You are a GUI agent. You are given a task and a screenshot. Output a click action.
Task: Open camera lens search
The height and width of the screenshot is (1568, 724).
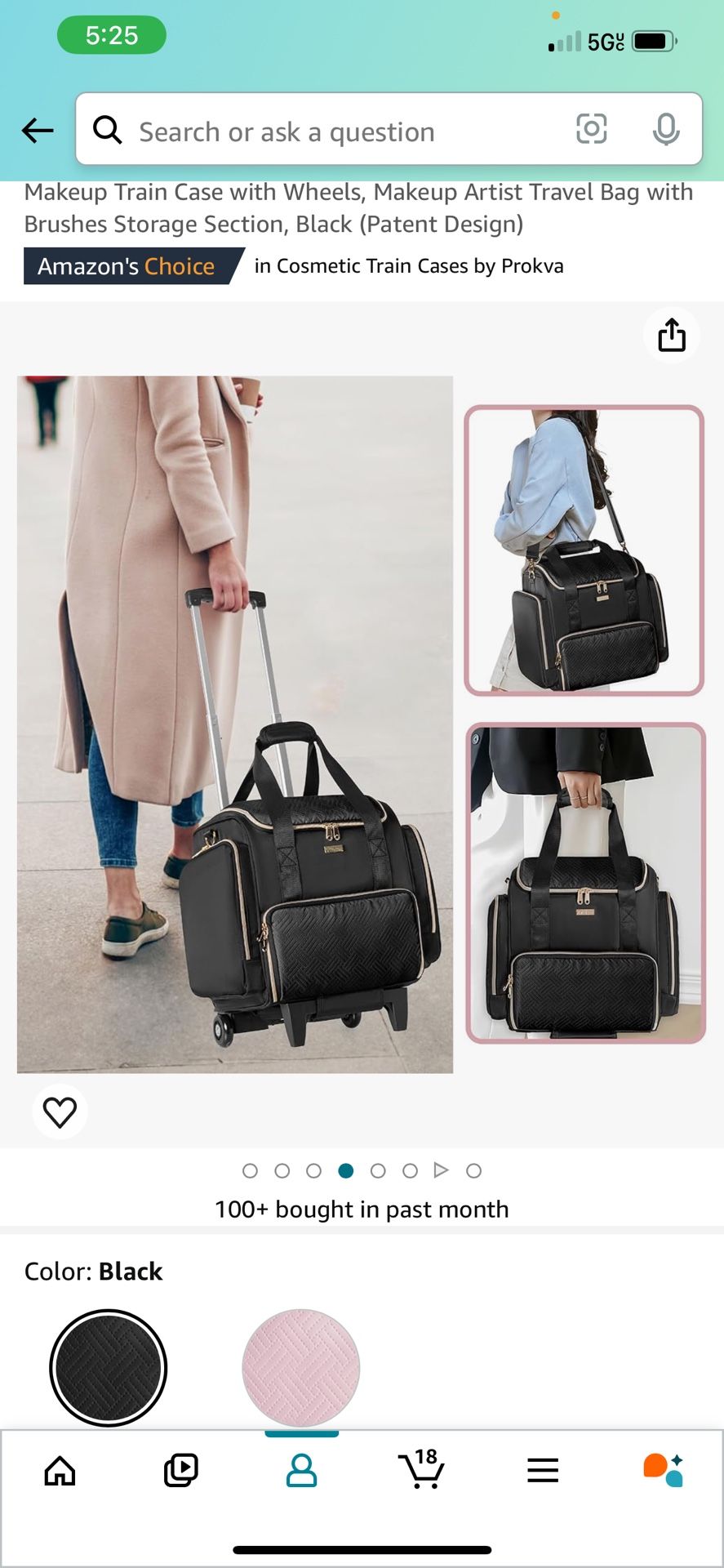point(591,129)
